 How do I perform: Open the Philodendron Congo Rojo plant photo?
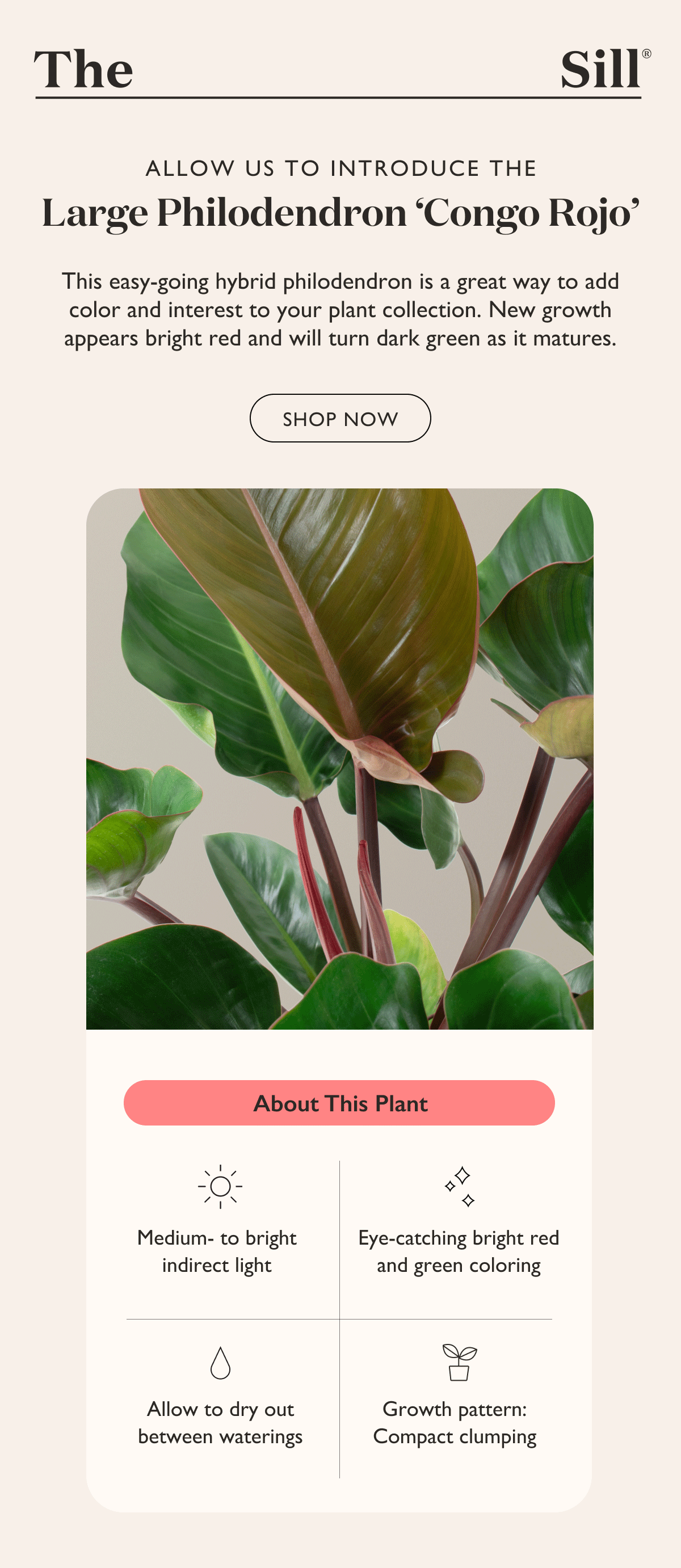(340, 758)
